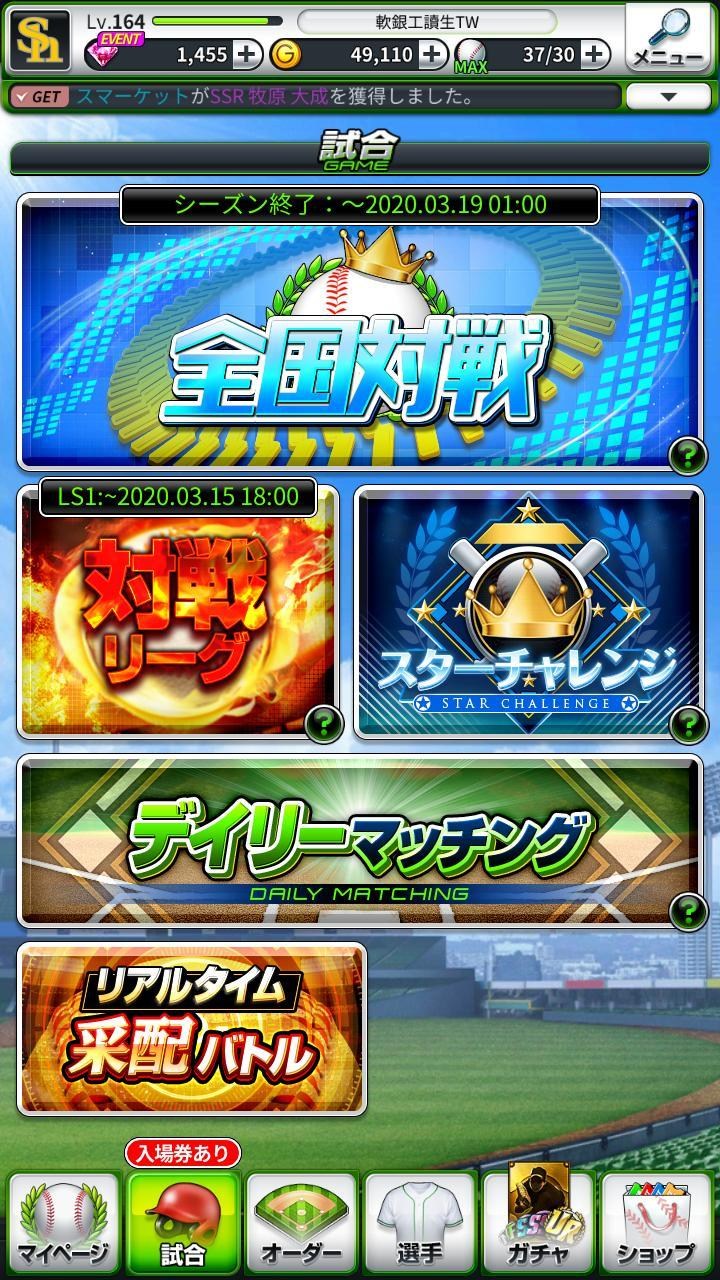Expand the notification ticker dropdown arrow

[668, 97]
